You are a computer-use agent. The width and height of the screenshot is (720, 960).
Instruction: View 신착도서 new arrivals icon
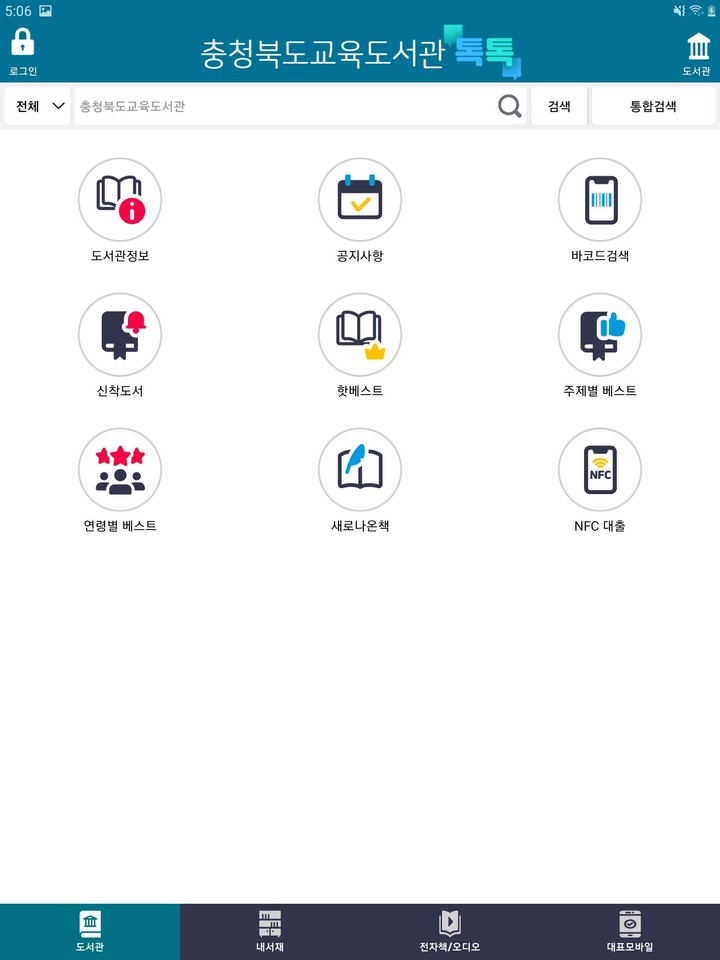pos(120,335)
